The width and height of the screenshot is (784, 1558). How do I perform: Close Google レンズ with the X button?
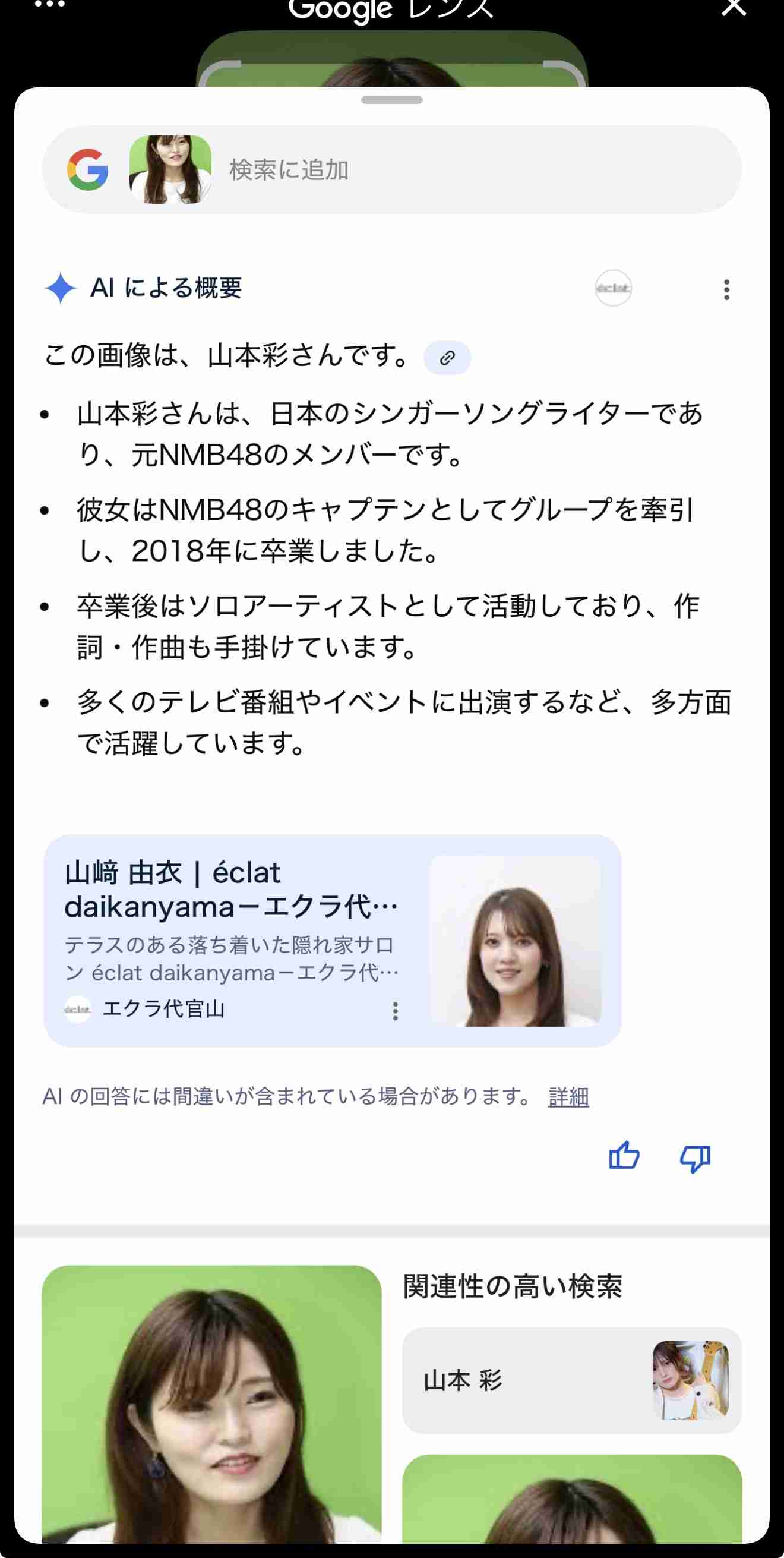coord(736,7)
